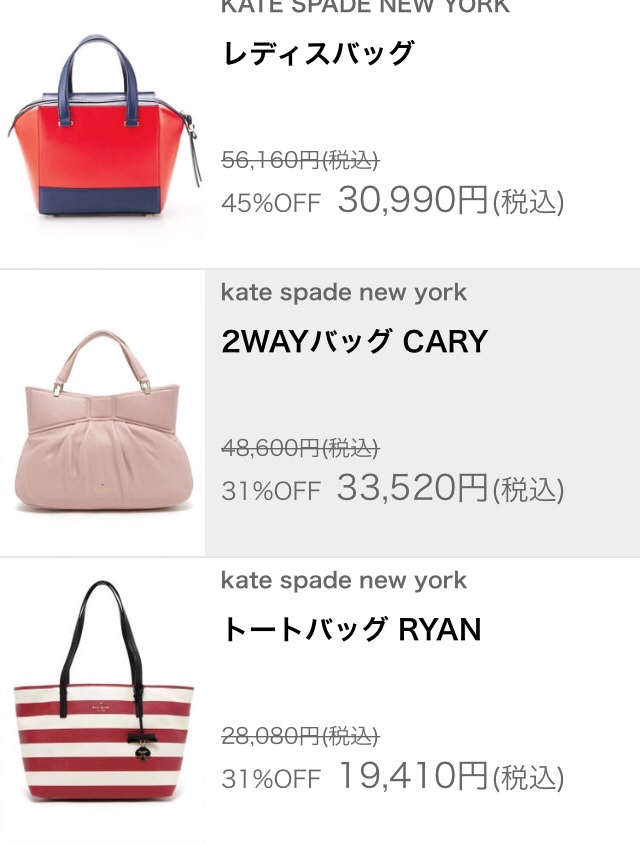Image resolution: width=640 pixels, height=844 pixels.
Task: View the 2WAYバッグ CARY pink bag
Action: point(354,342)
